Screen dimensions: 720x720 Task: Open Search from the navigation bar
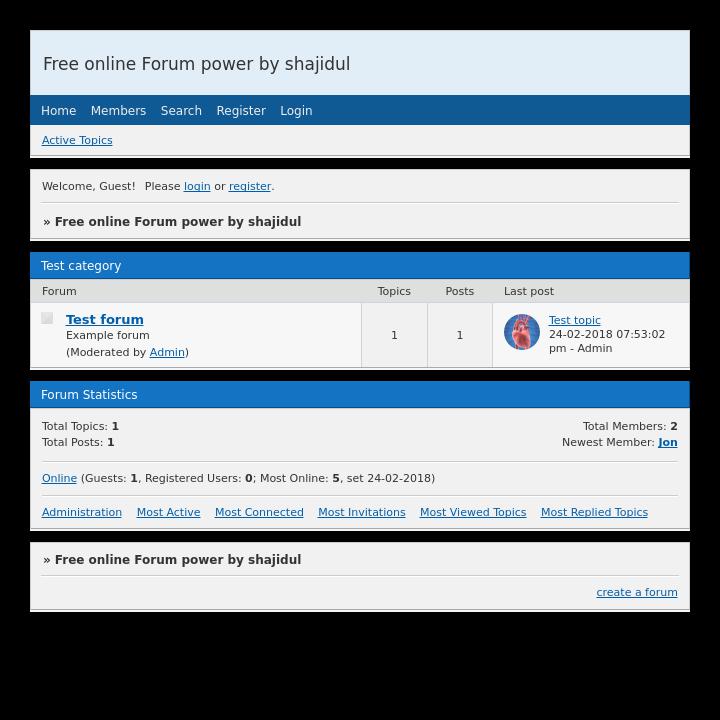coord(181,111)
